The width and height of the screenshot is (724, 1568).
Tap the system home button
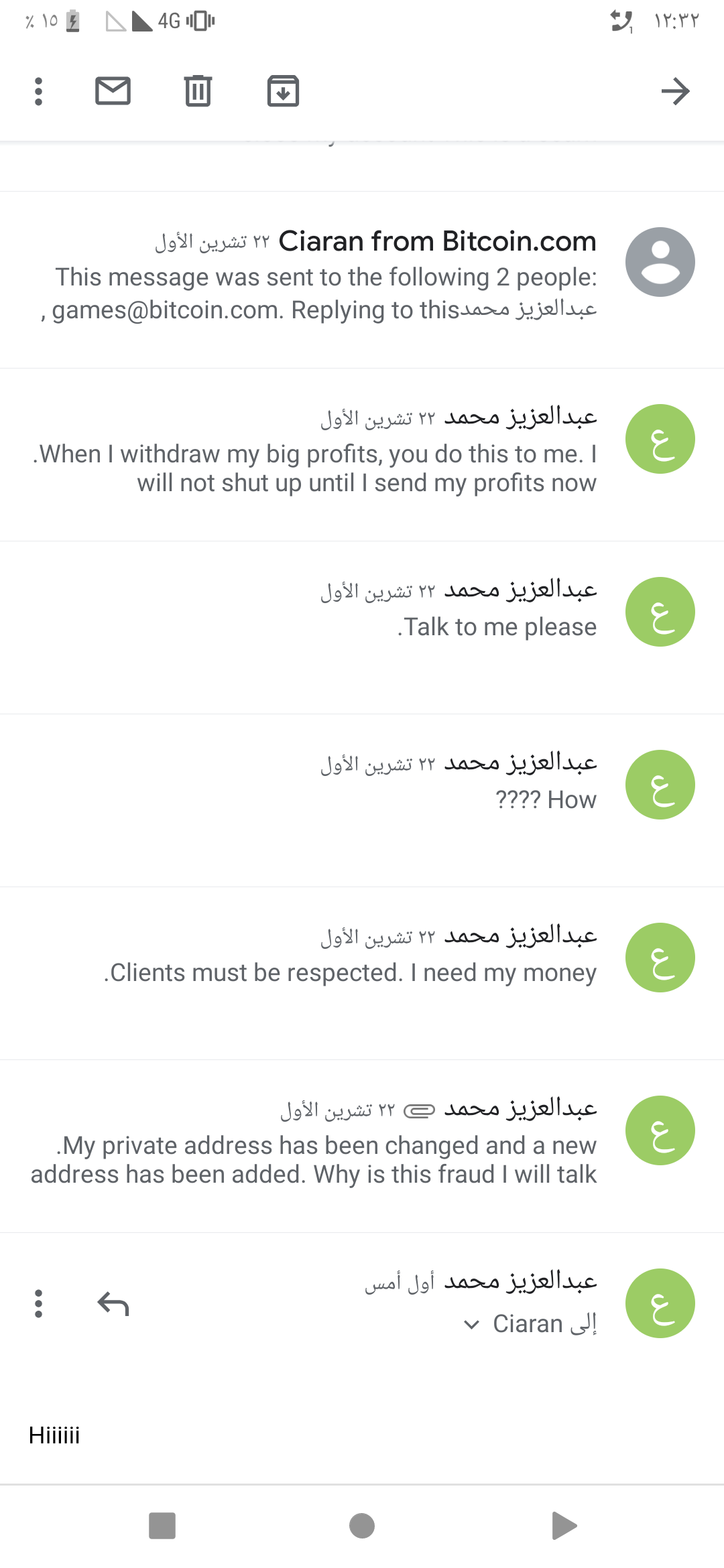click(x=362, y=1526)
